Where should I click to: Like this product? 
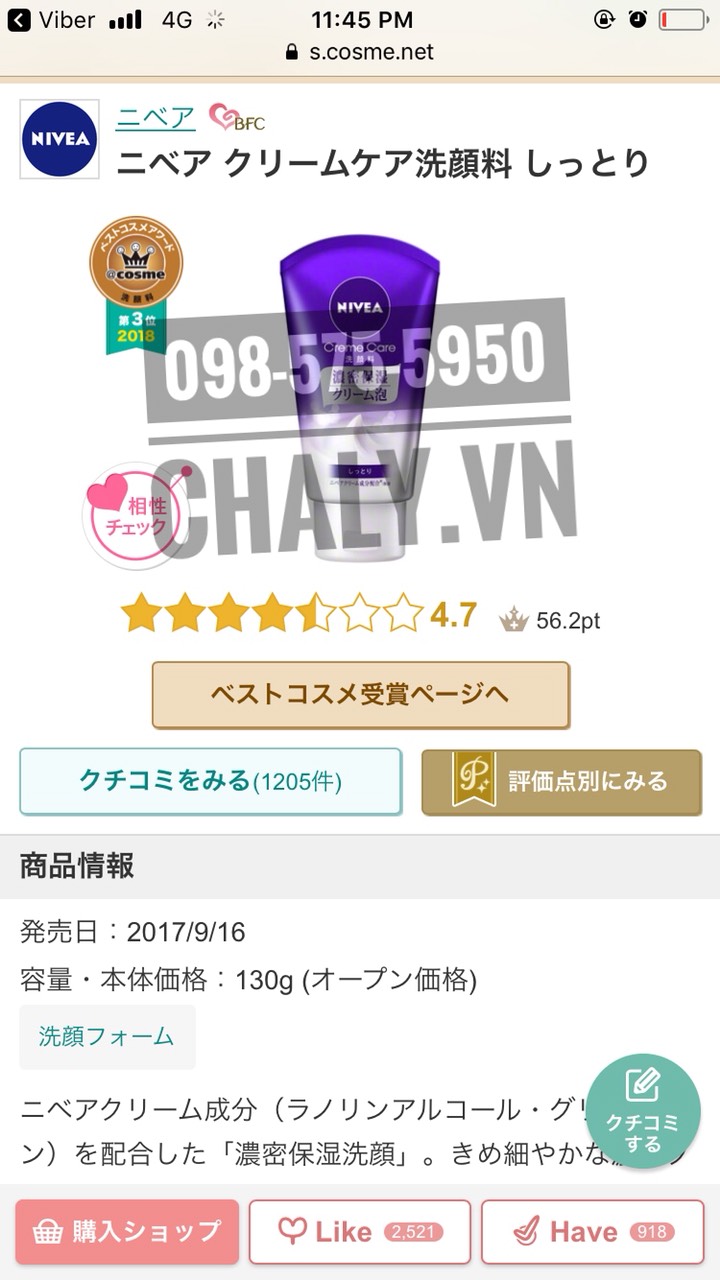[360, 1232]
